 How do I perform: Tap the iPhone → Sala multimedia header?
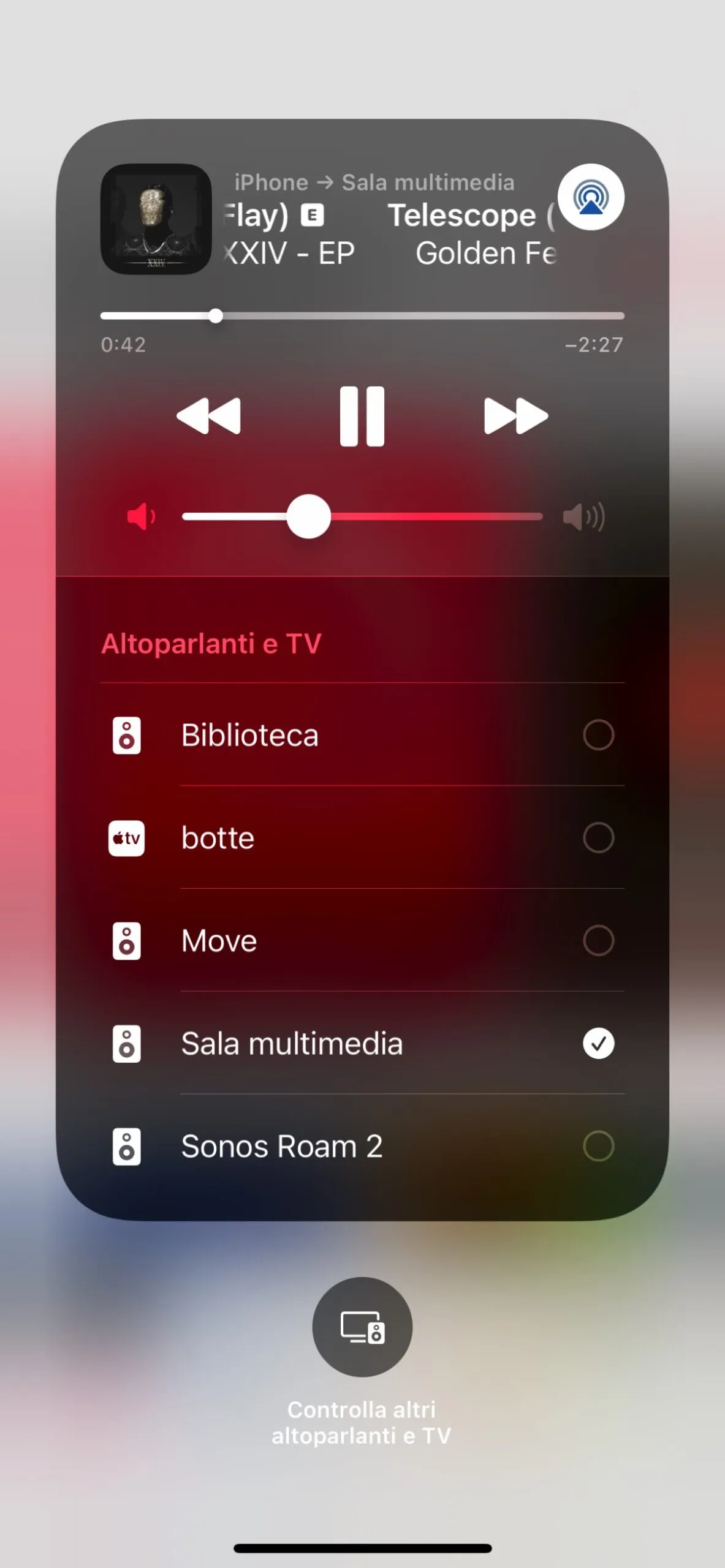374,182
